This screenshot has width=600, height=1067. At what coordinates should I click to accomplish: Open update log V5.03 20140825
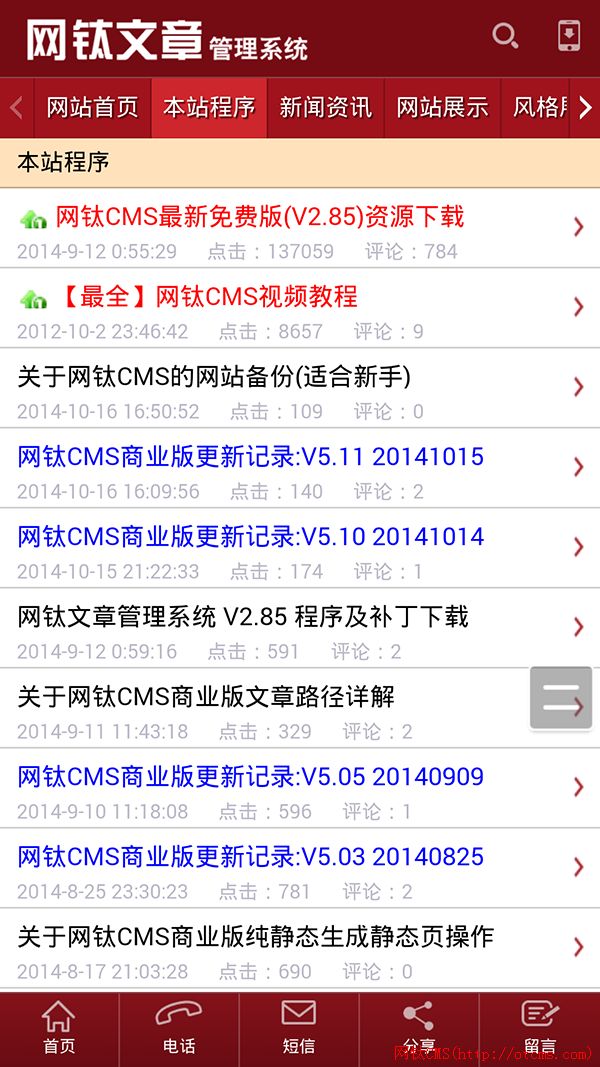[x=250, y=857]
